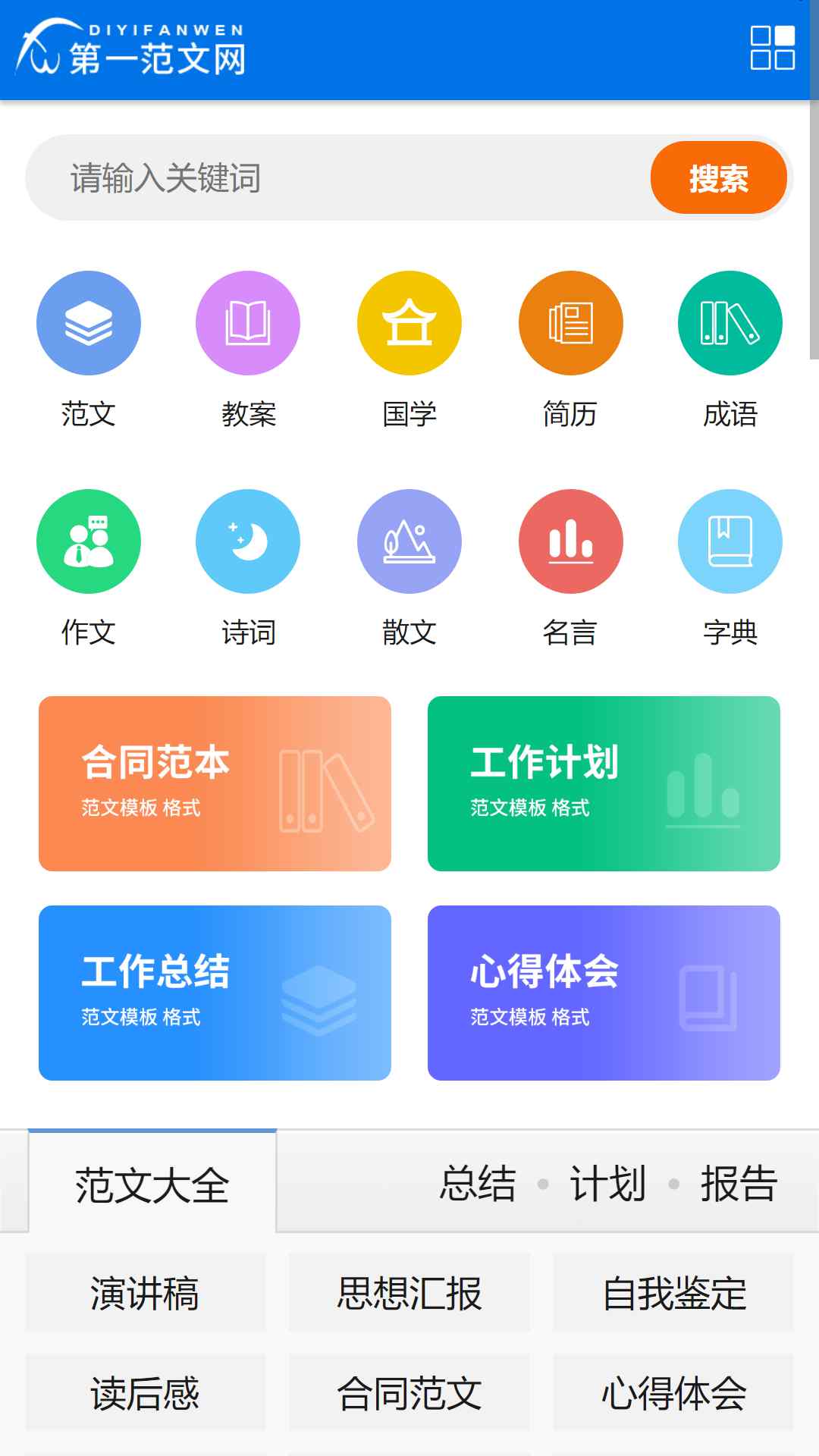Open 自我鉴定 item

[673, 1293]
